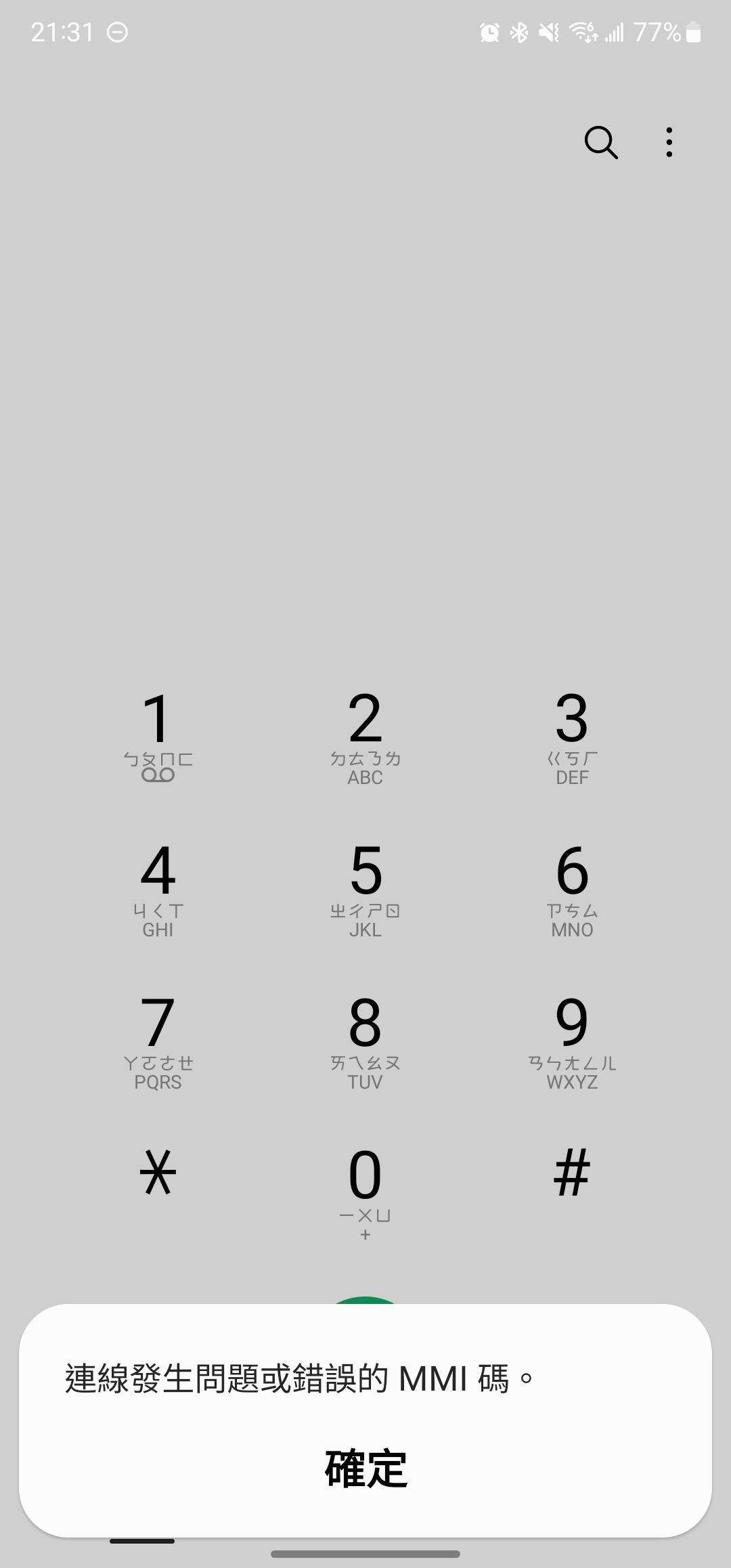Enter digit 5 JKL
Image resolution: width=731 pixels, height=1568 pixels.
point(365,888)
